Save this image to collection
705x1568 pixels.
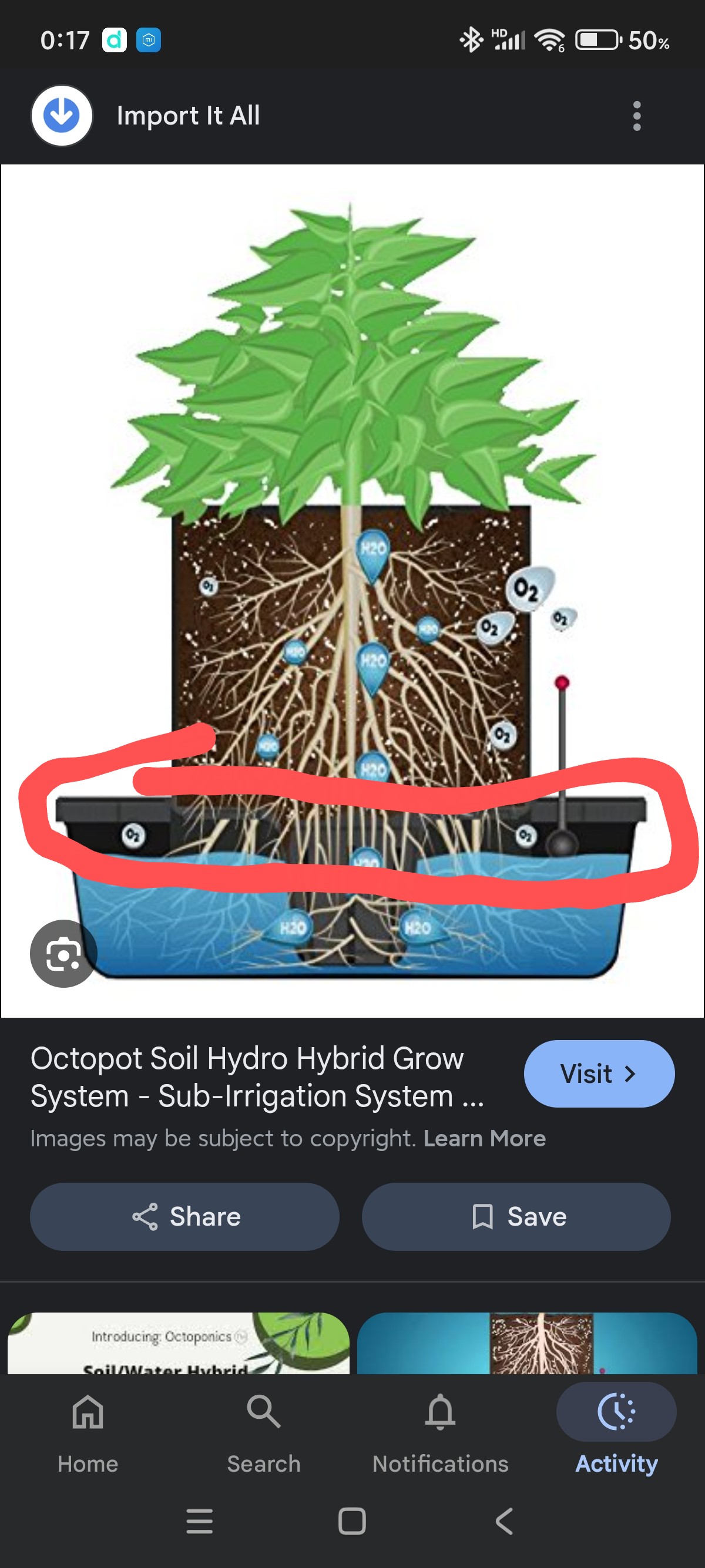[516, 1217]
